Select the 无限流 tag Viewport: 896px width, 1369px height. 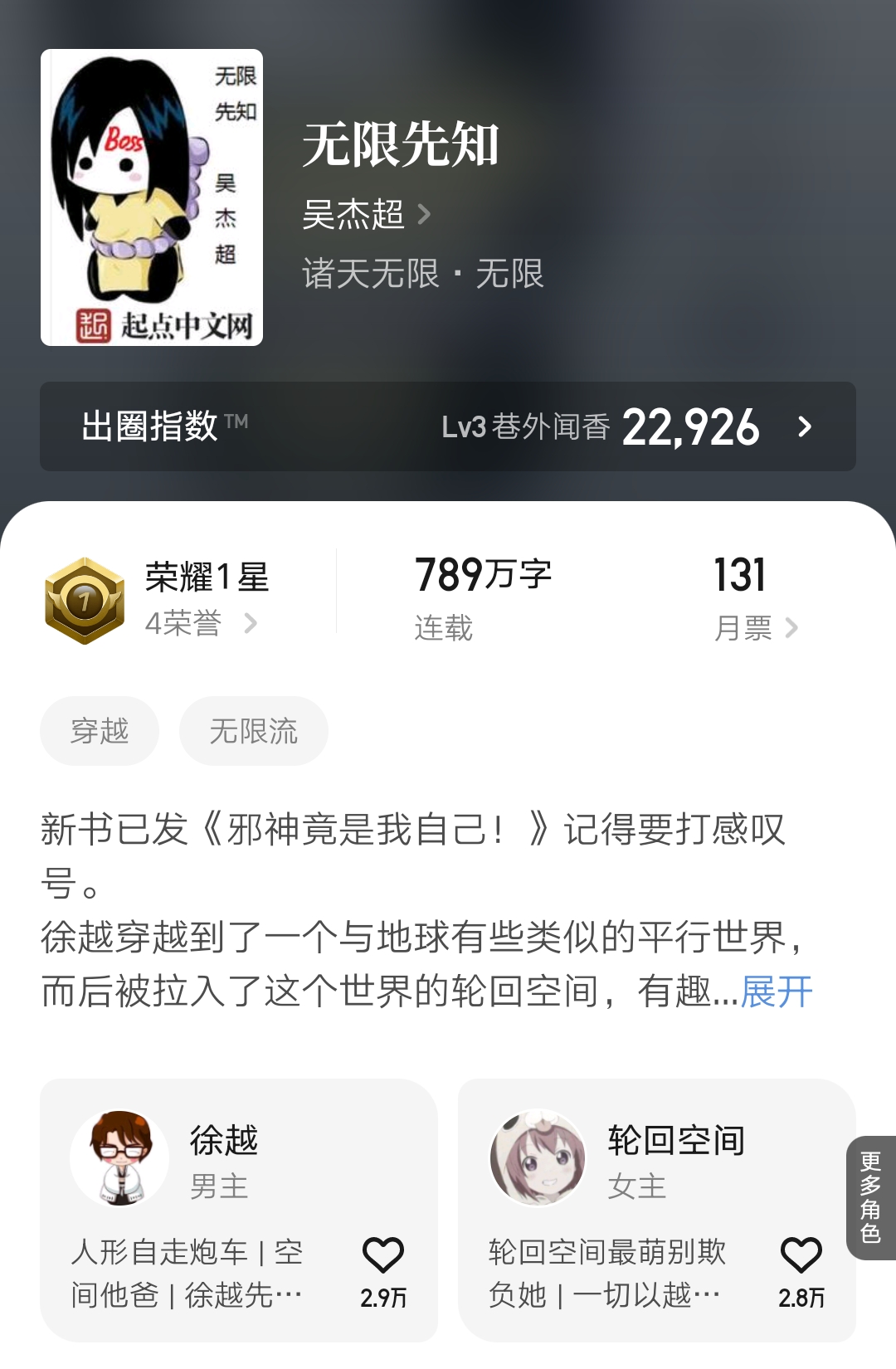pyautogui.click(x=254, y=730)
